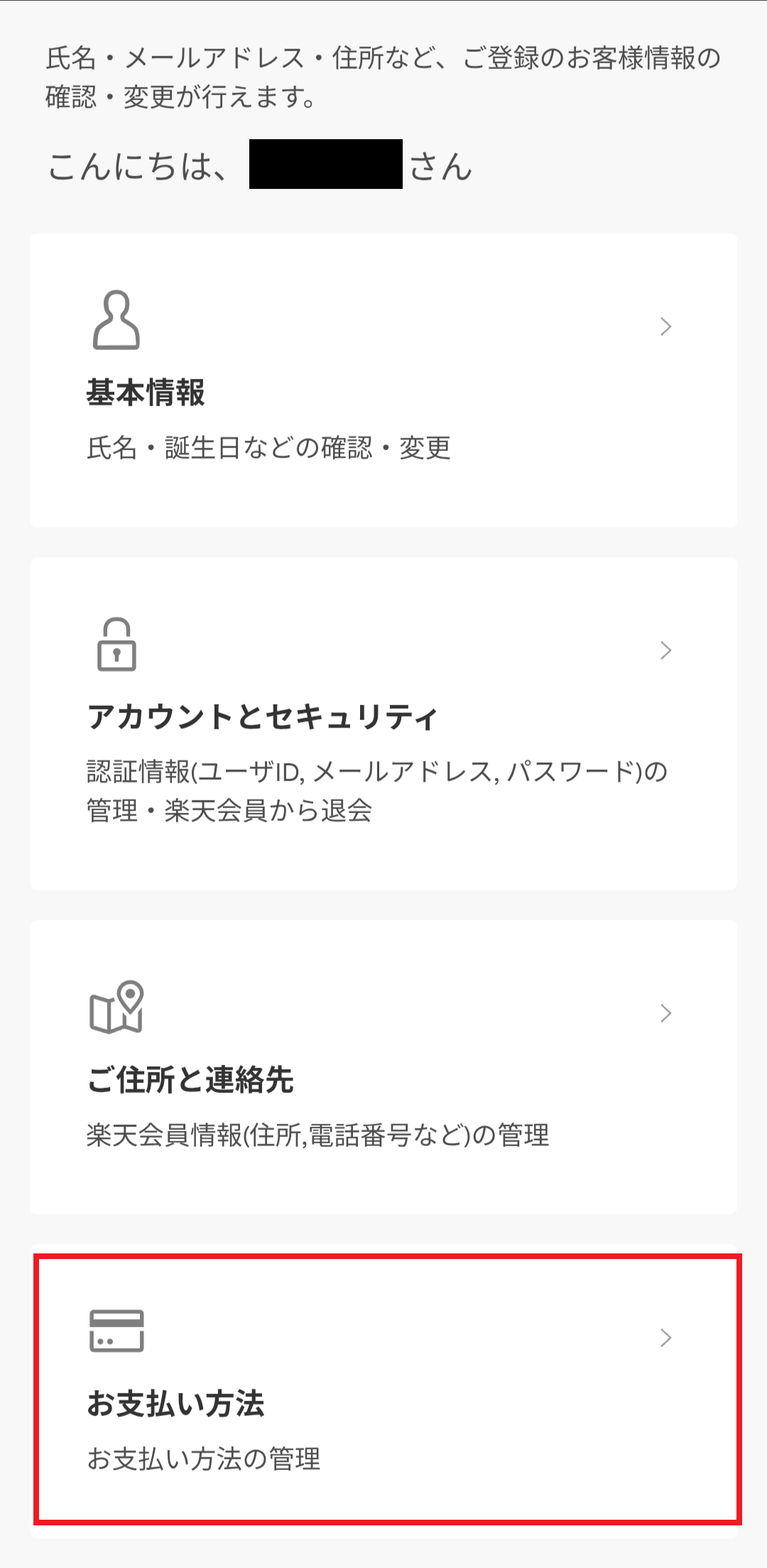
Task: Open the 基本情報 card
Action: [383, 381]
